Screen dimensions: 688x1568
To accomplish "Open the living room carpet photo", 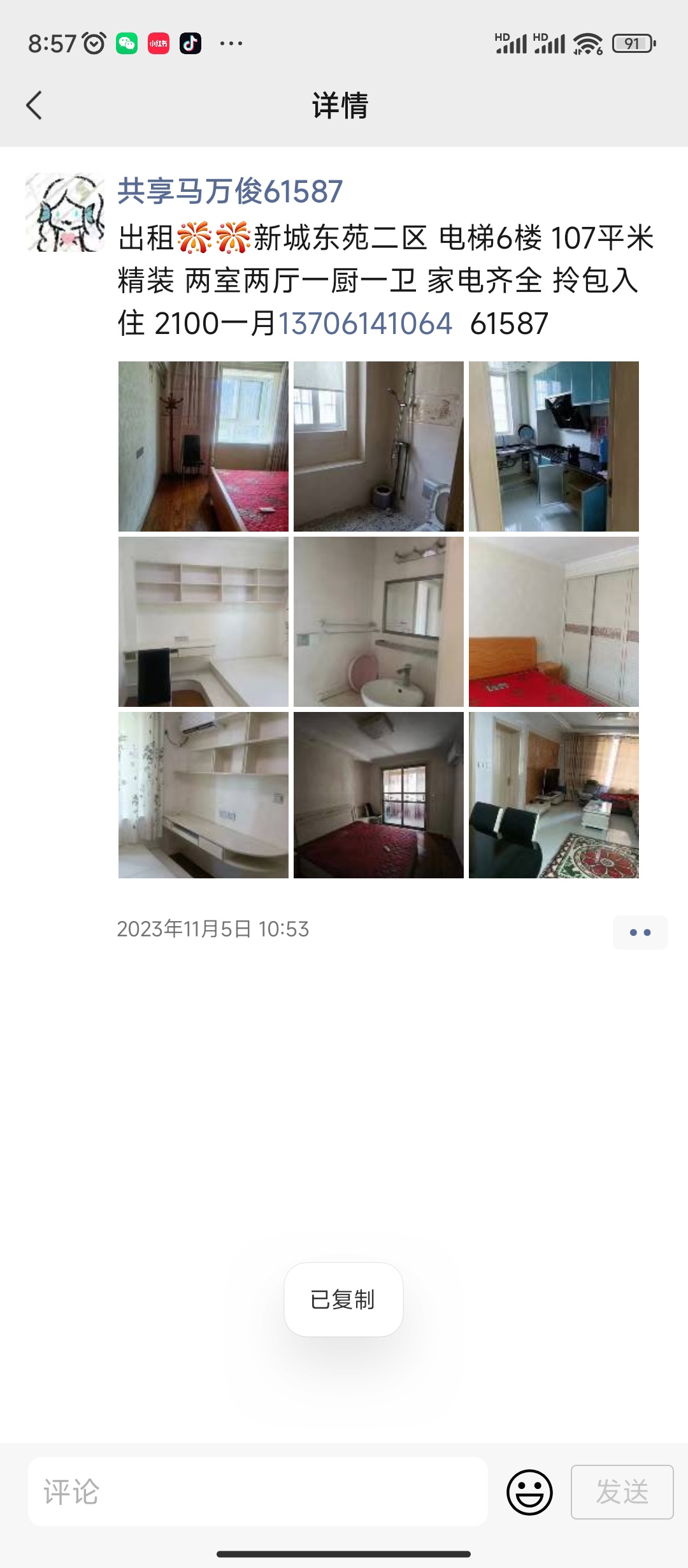I will (554, 795).
